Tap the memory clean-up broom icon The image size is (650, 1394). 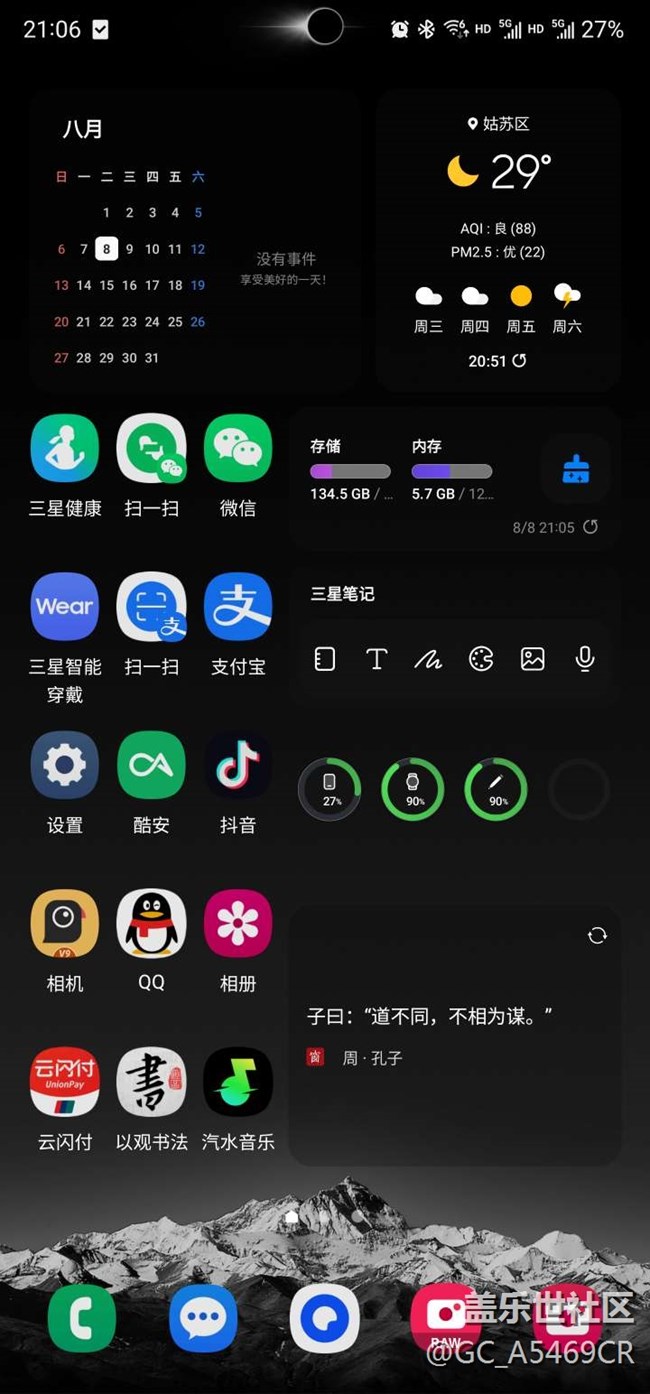[x=576, y=469]
